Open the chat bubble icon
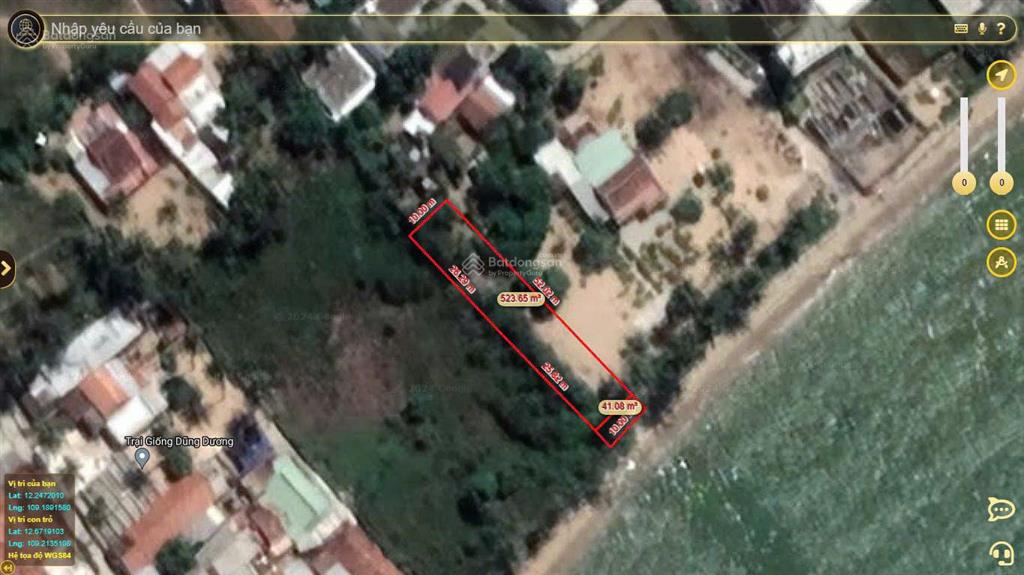The image size is (1024, 575). coord(1001,508)
